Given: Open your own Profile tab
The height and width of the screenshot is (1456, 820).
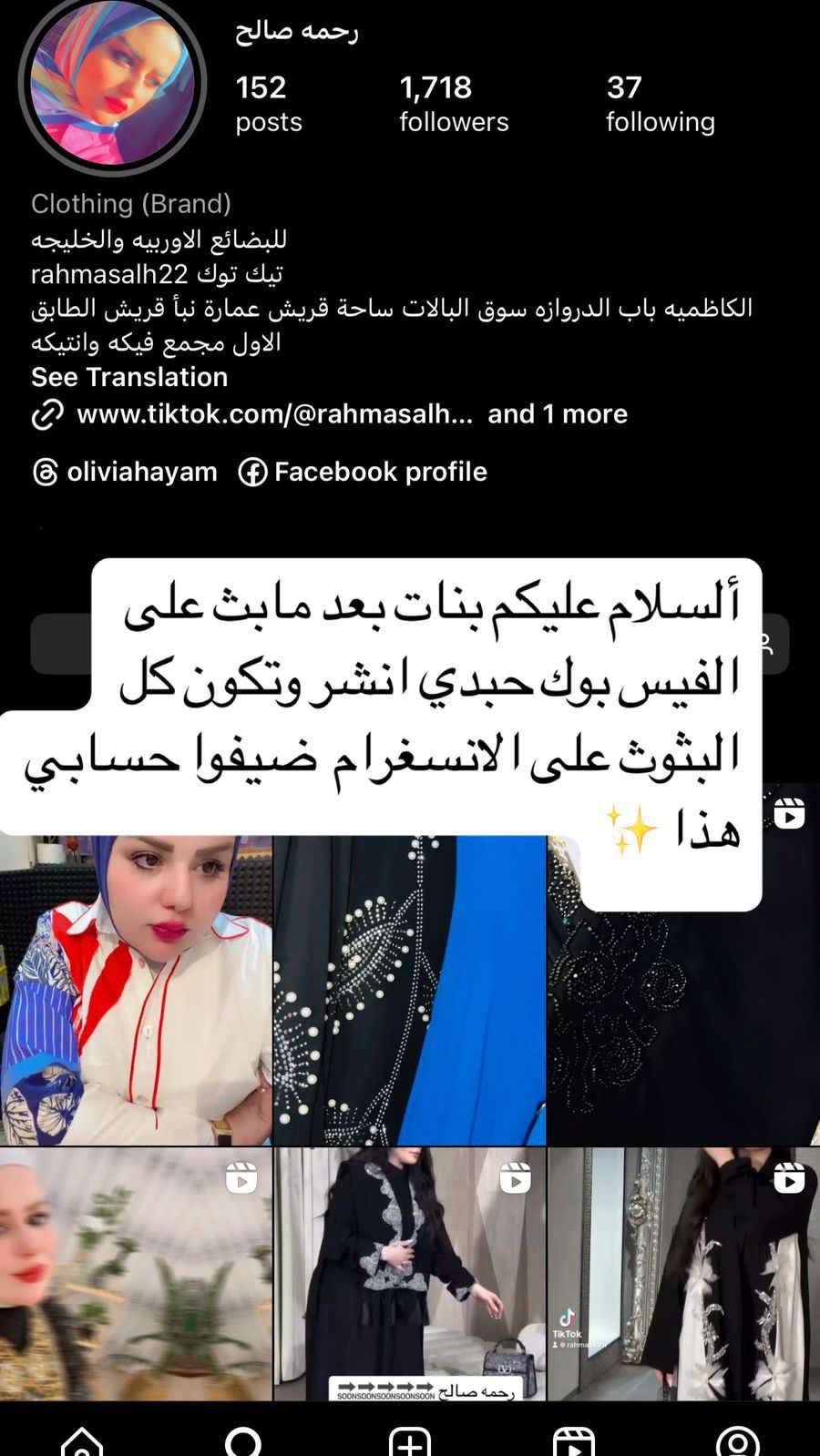Looking at the screenshot, I should click(x=738, y=1440).
